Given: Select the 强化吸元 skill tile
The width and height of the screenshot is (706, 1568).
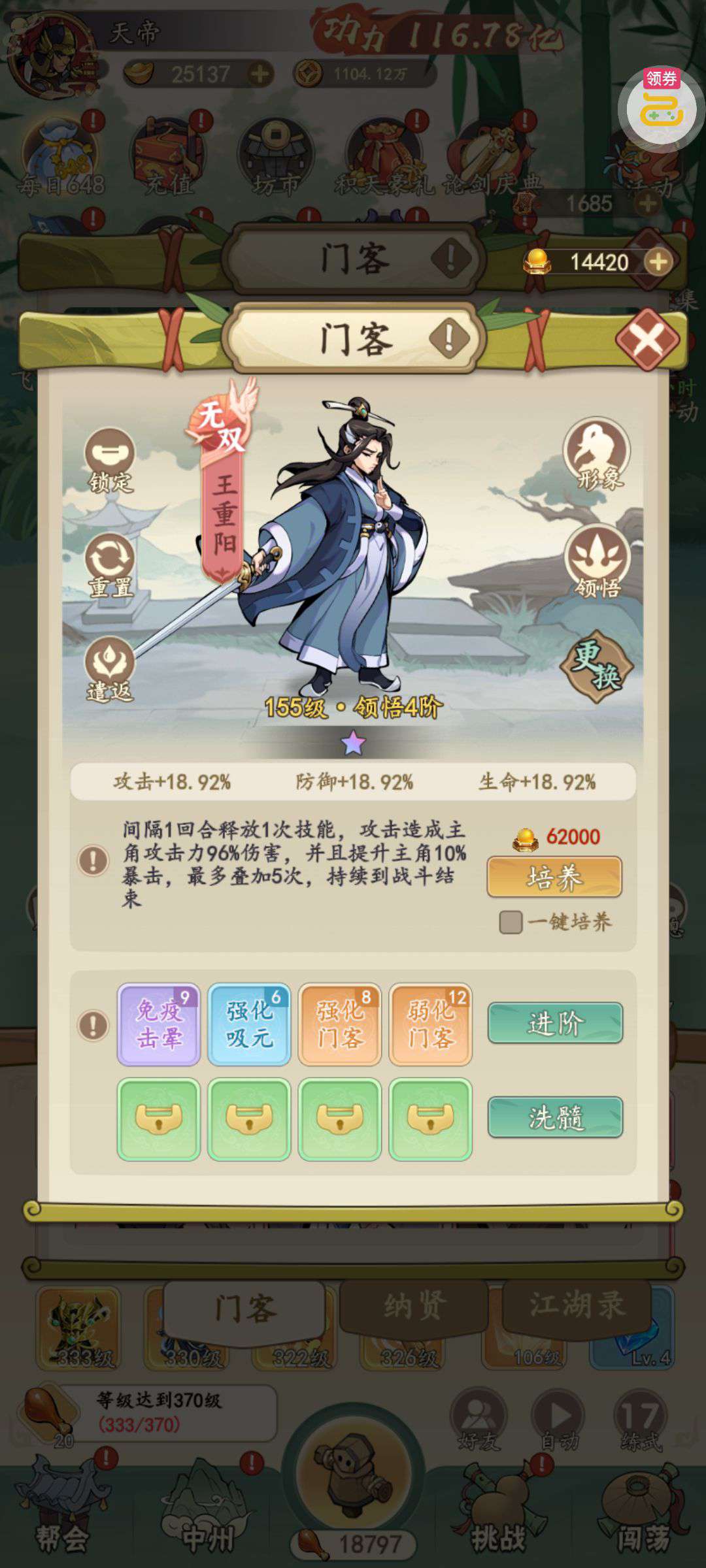Looking at the screenshot, I should pyautogui.click(x=249, y=1024).
